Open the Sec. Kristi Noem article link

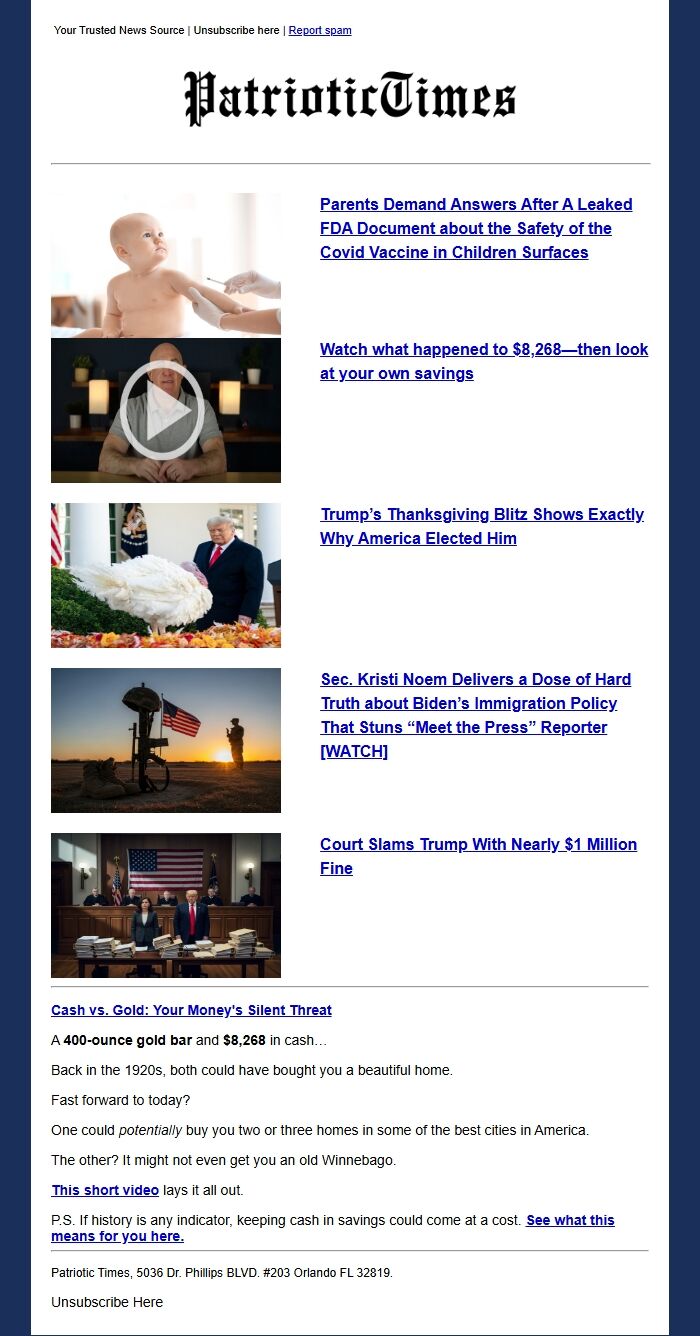(x=475, y=715)
